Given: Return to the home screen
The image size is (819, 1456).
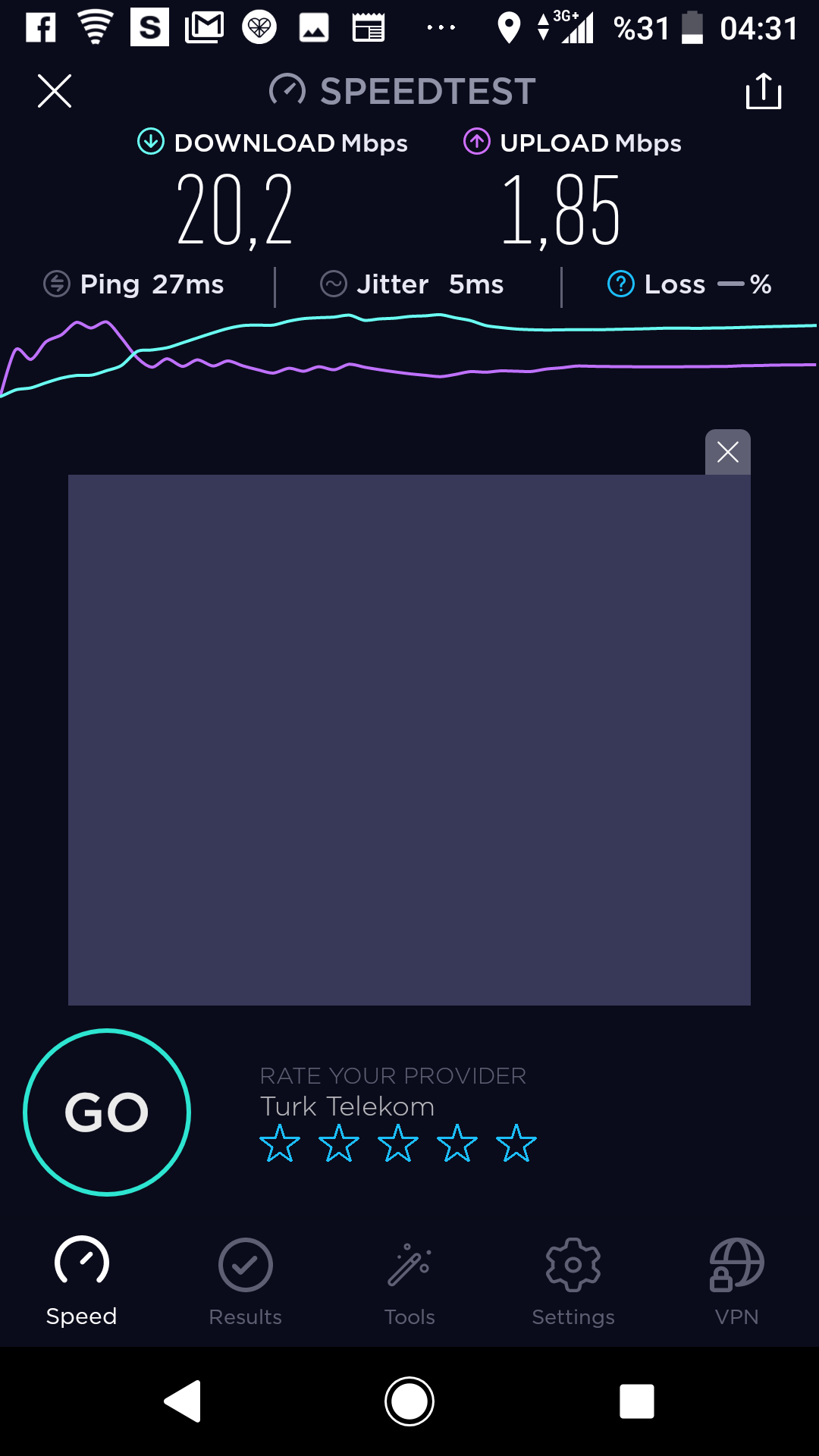Looking at the screenshot, I should click(x=409, y=1401).
